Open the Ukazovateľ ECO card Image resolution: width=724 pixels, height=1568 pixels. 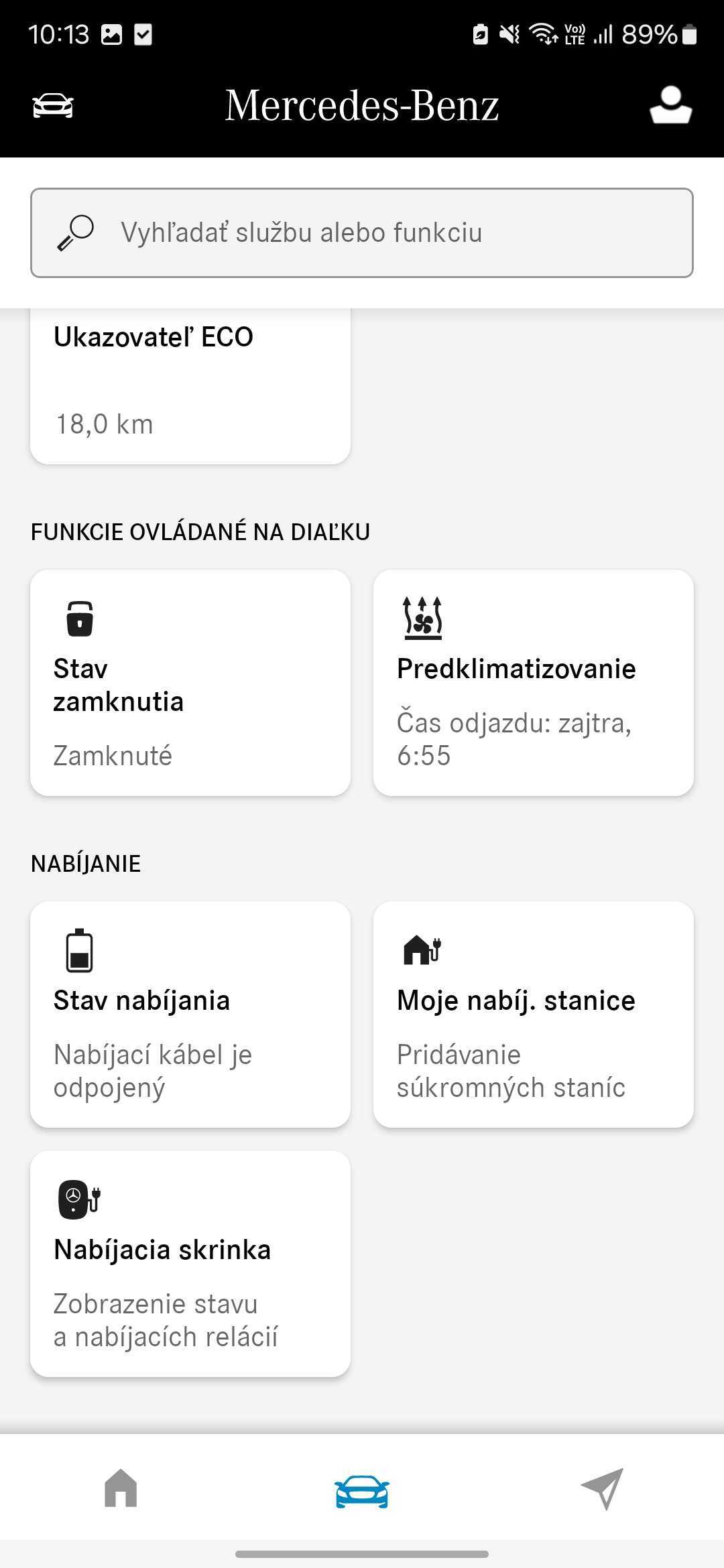[x=190, y=386]
